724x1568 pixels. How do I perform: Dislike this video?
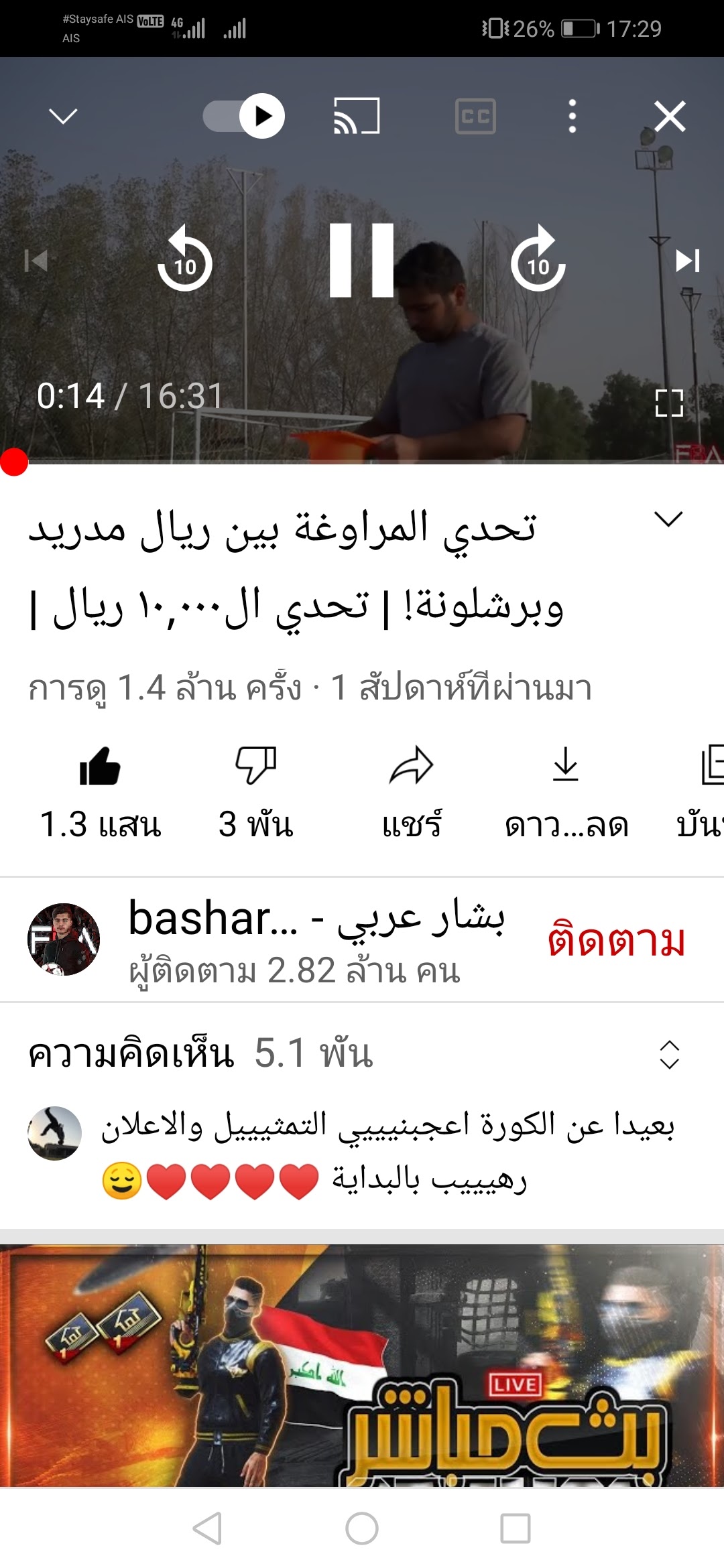255,766
